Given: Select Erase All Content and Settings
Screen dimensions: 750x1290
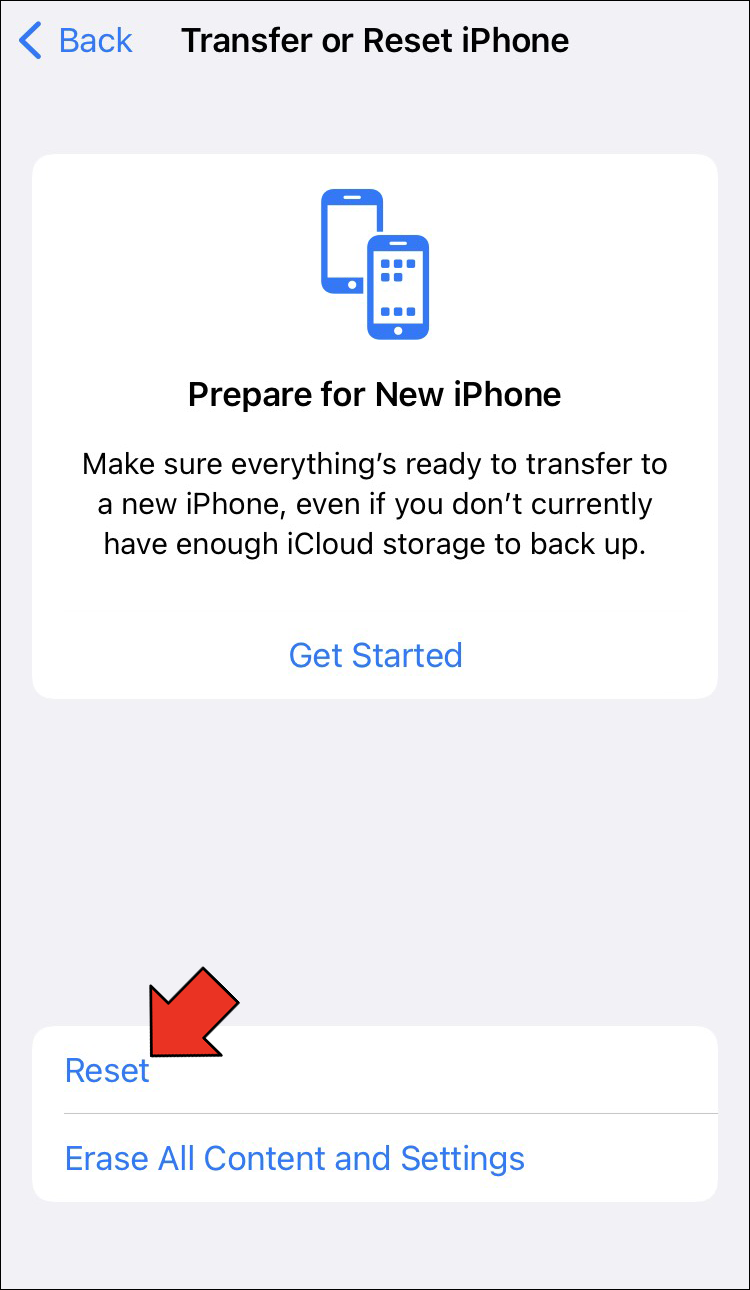Looking at the screenshot, I should pyautogui.click(x=294, y=1158).
